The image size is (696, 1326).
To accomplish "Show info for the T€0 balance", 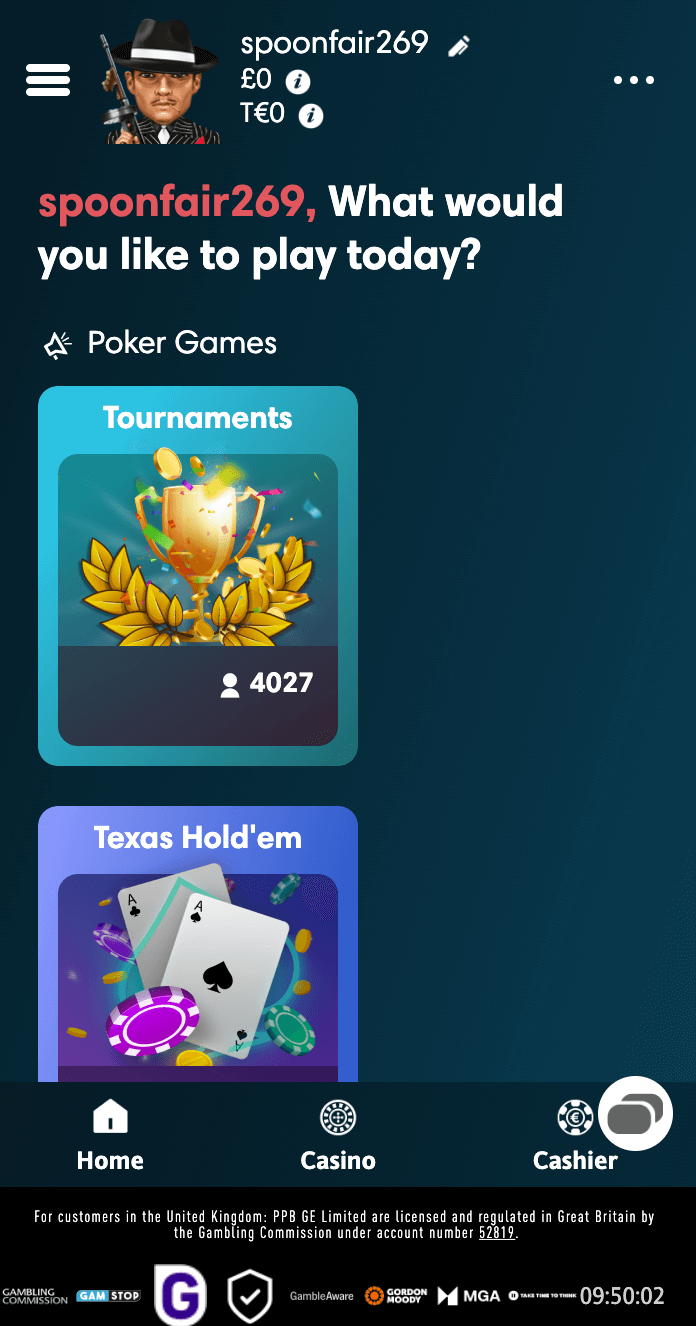I will (x=311, y=116).
